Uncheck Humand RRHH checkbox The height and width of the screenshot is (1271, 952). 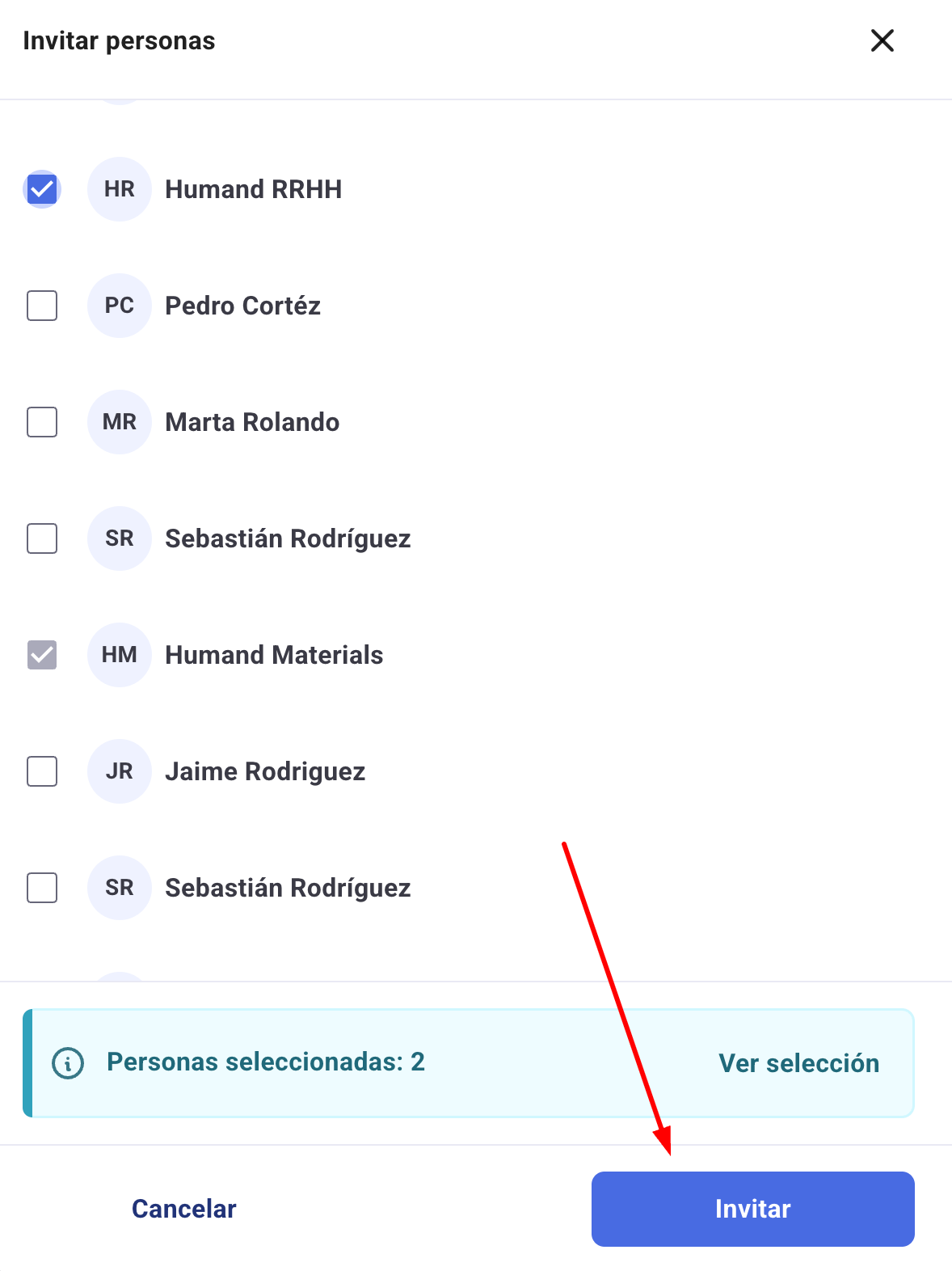coord(42,189)
